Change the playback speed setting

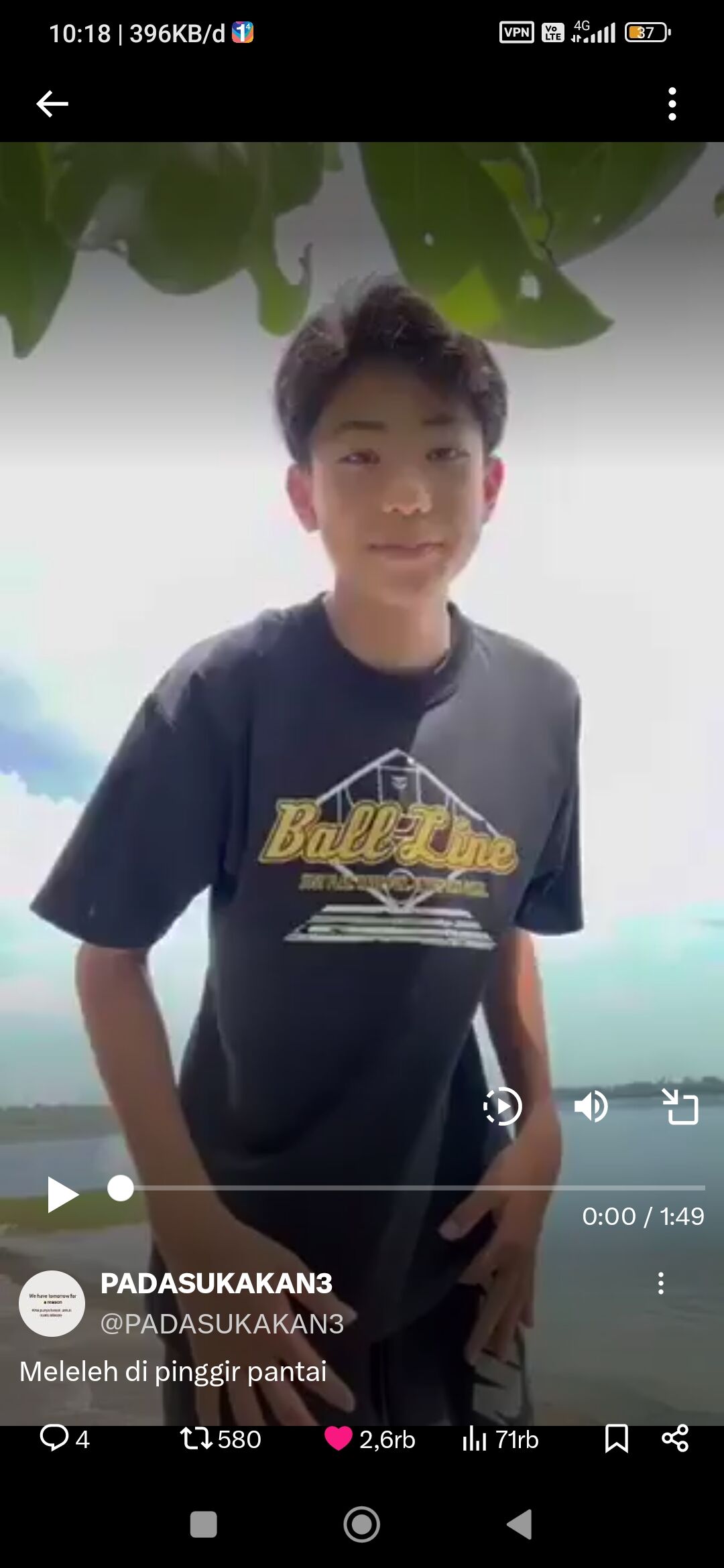pyautogui.click(x=502, y=1106)
